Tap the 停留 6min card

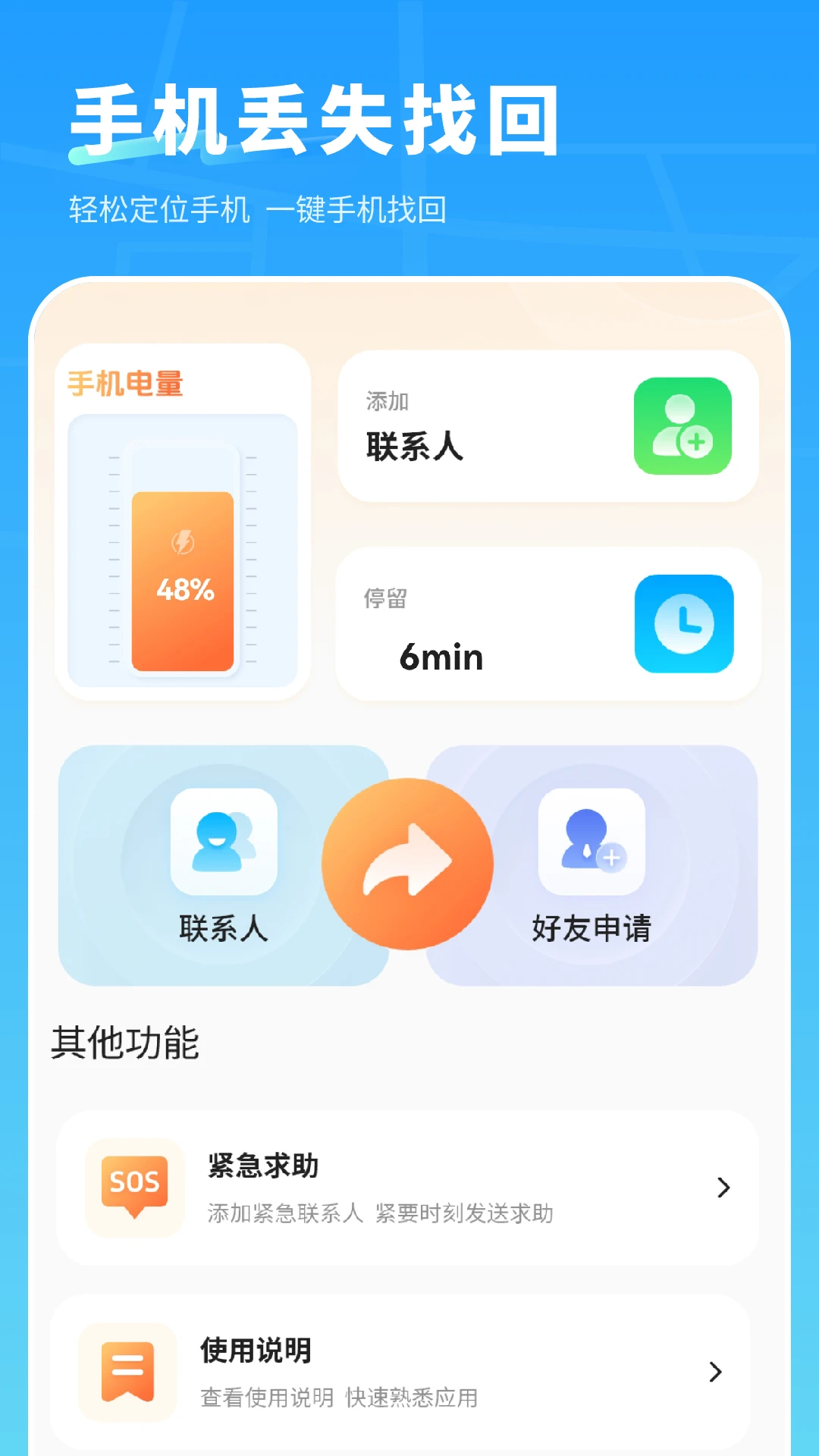(x=548, y=623)
